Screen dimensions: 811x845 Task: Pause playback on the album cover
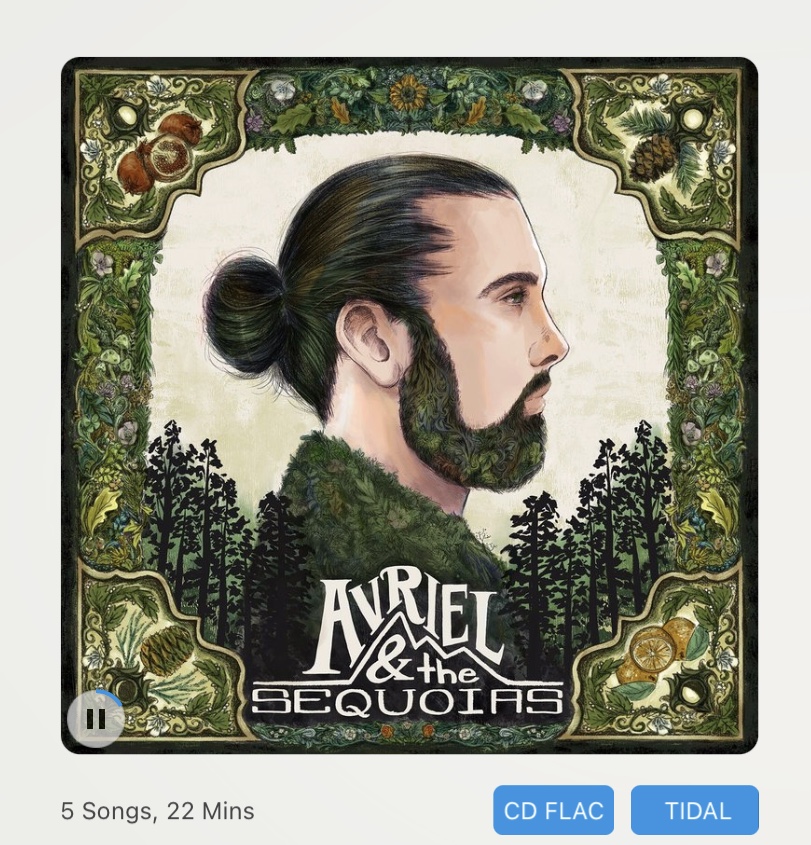click(96, 718)
